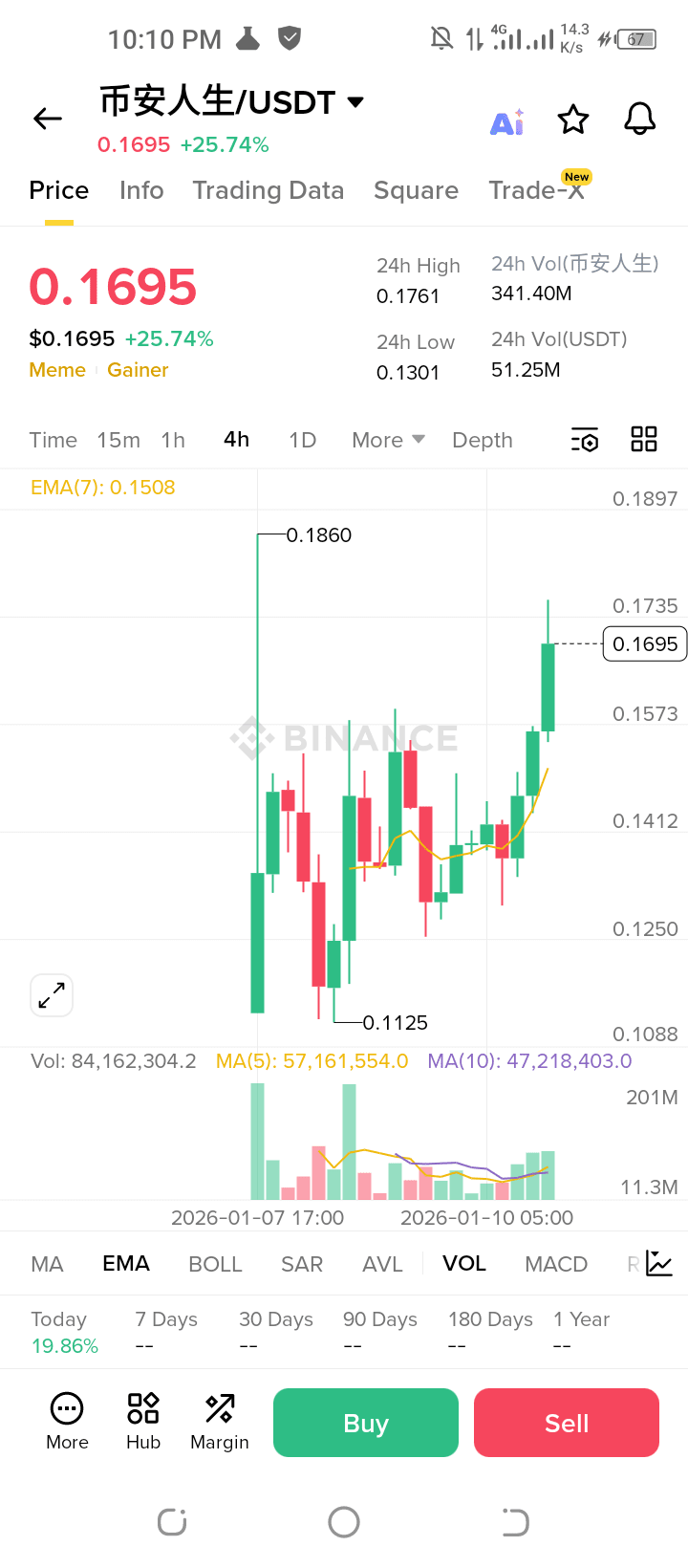Tap the red Sell button
This screenshot has width=688, height=1568.
tap(567, 1423)
